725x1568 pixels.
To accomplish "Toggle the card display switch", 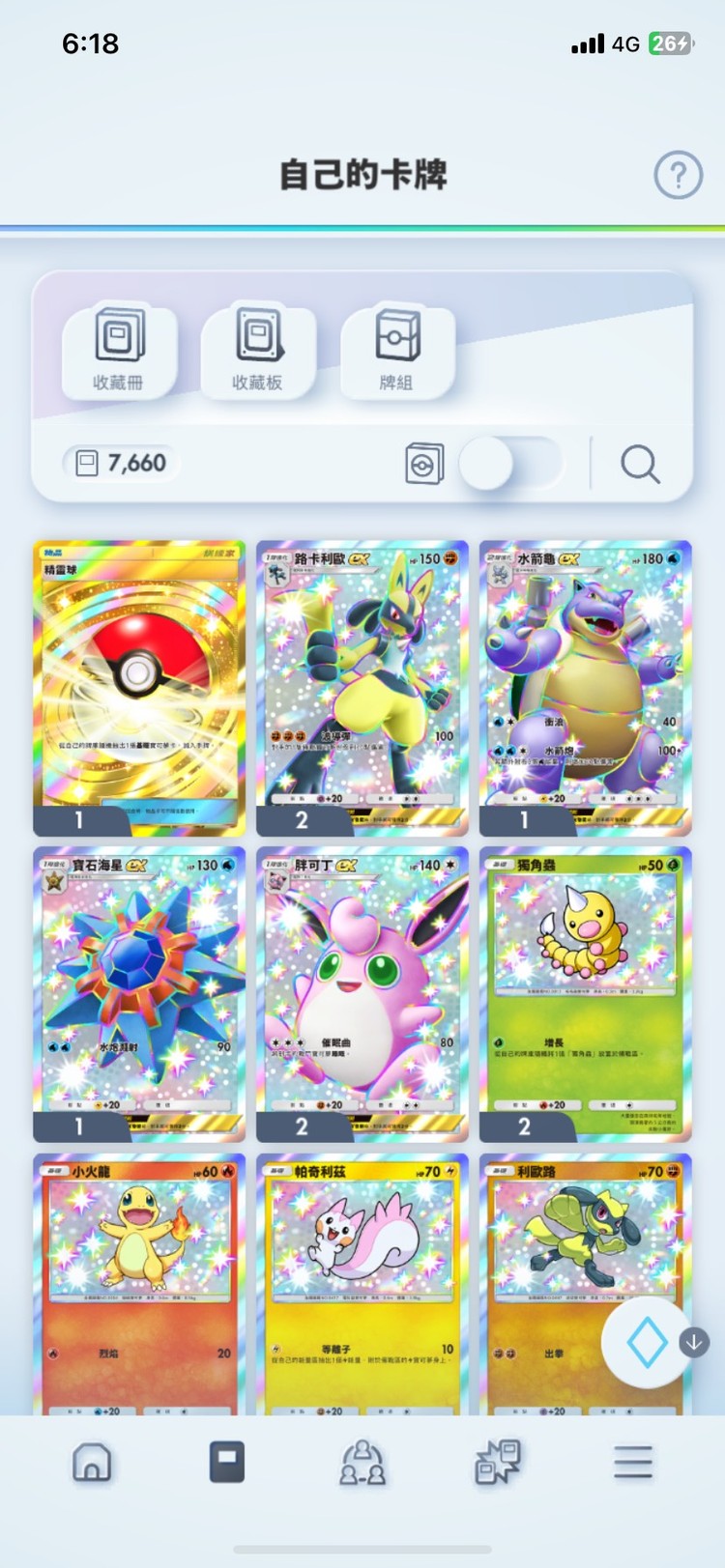I will (x=508, y=464).
